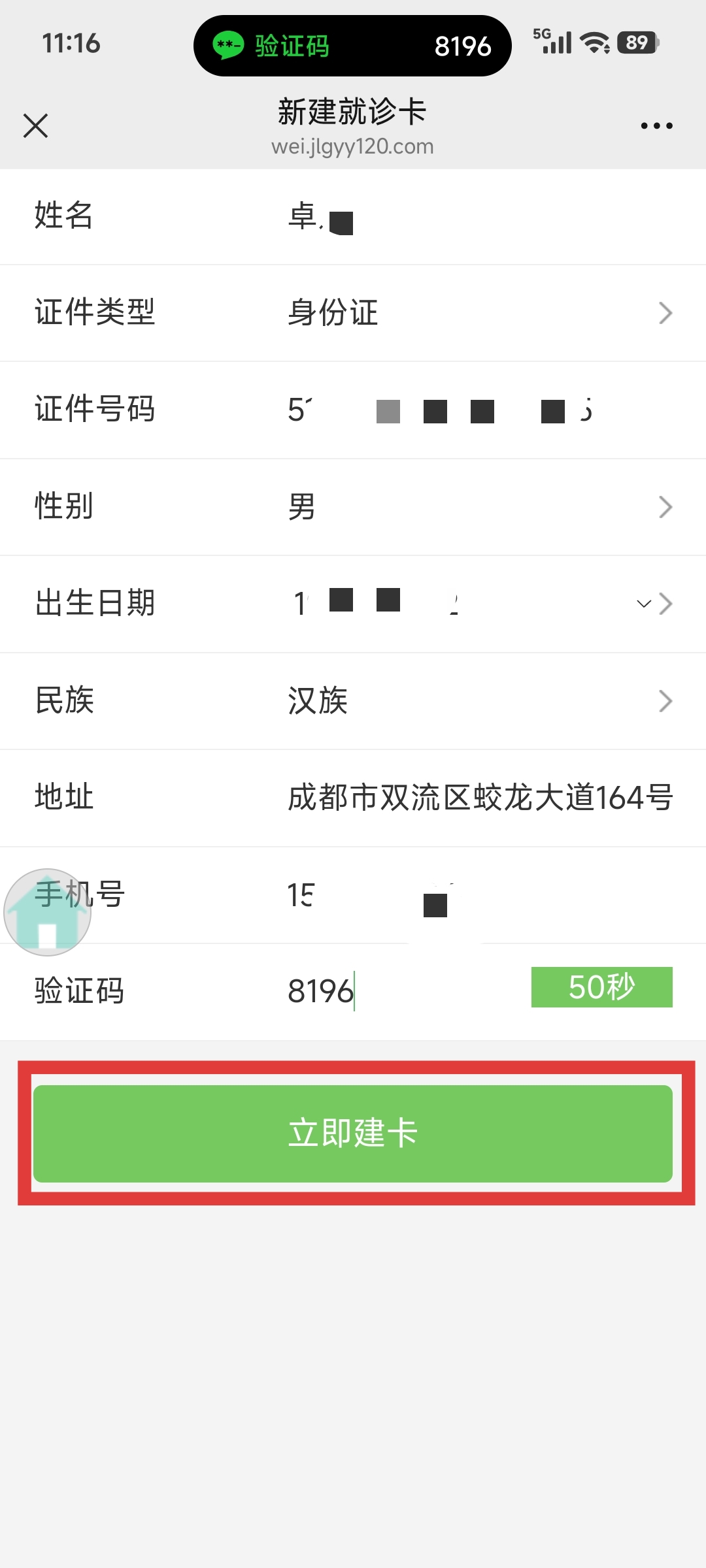Tap the 姓名 name field
The width and height of the screenshot is (706, 1568).
pyautogui.click(x=458, y=217)
